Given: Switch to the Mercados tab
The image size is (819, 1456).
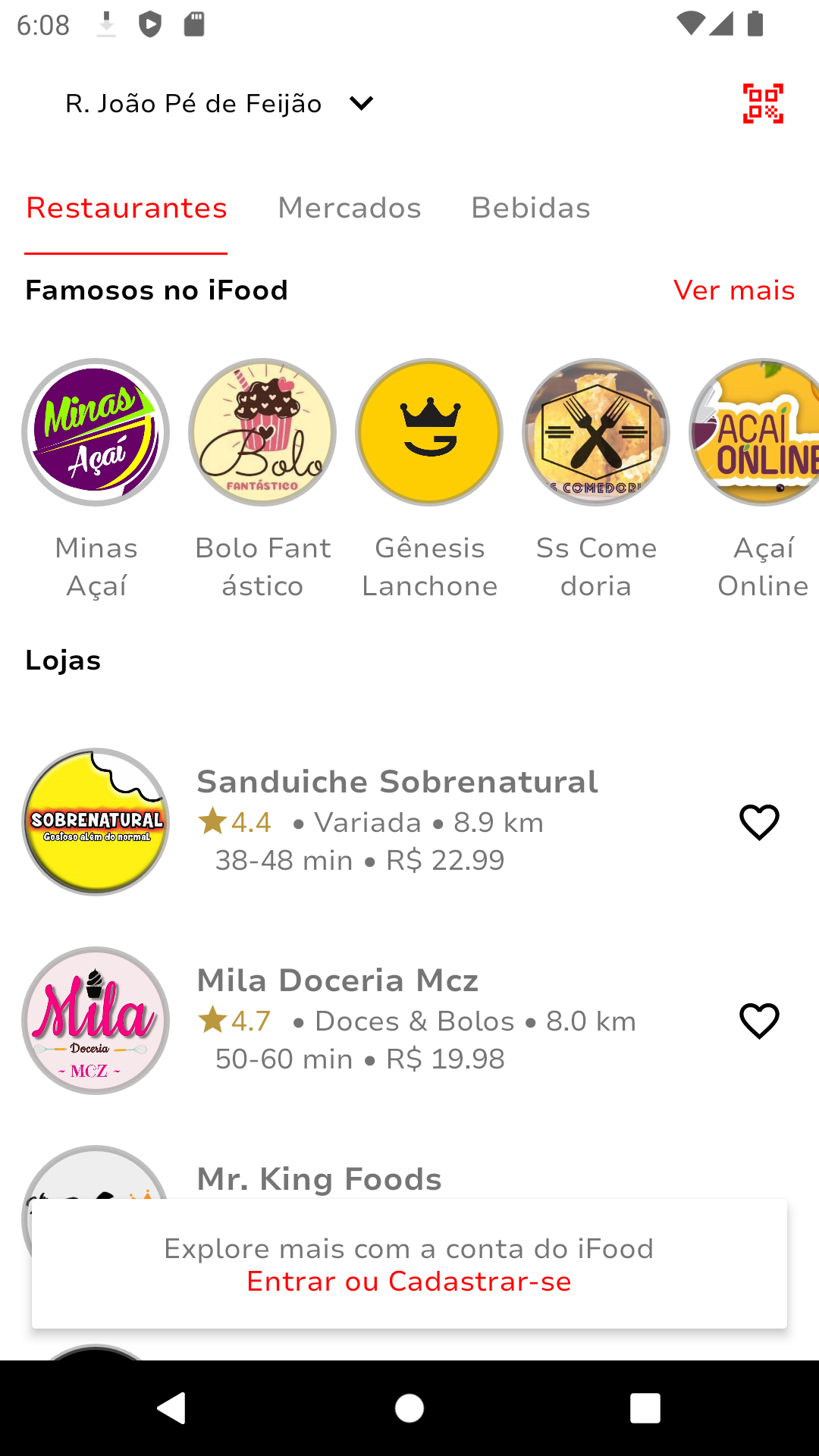Looking at the screenshot, I should (349, 208).
